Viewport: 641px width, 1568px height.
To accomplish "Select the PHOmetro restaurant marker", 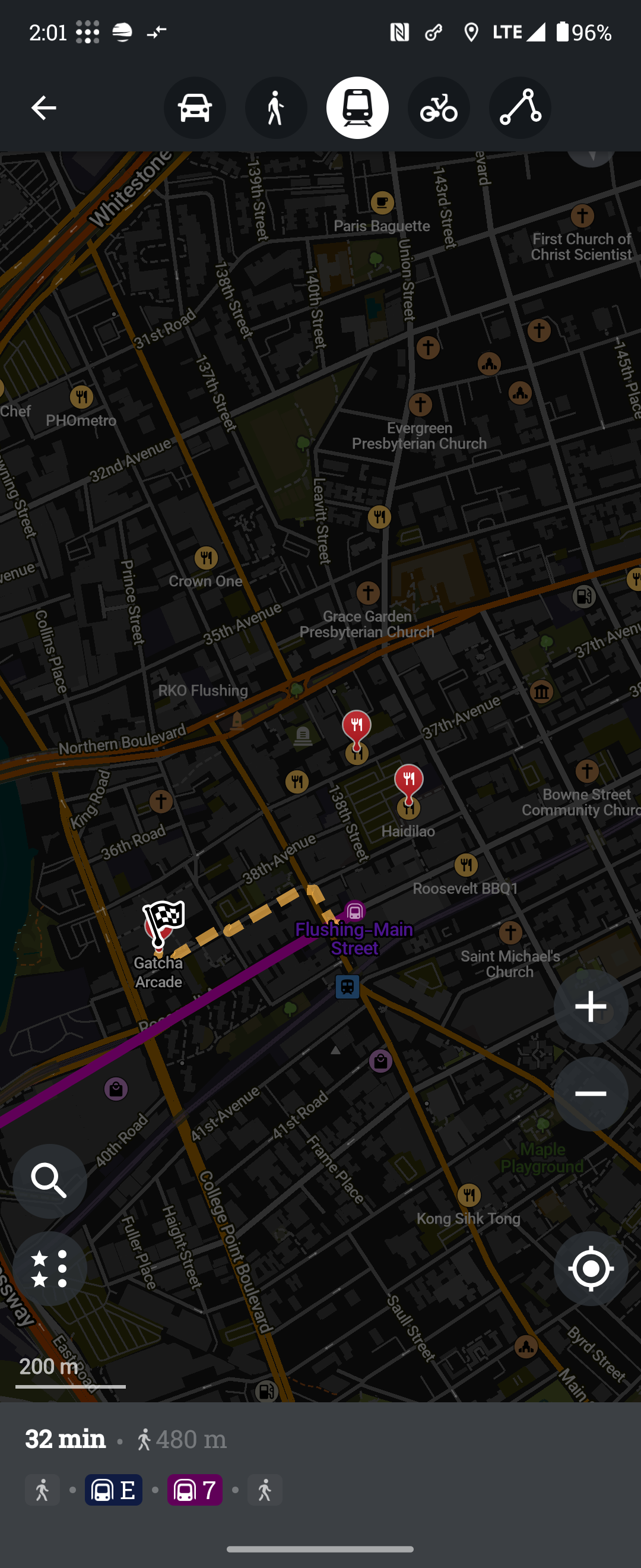I will pyautogui.click(x=81, y=397).
